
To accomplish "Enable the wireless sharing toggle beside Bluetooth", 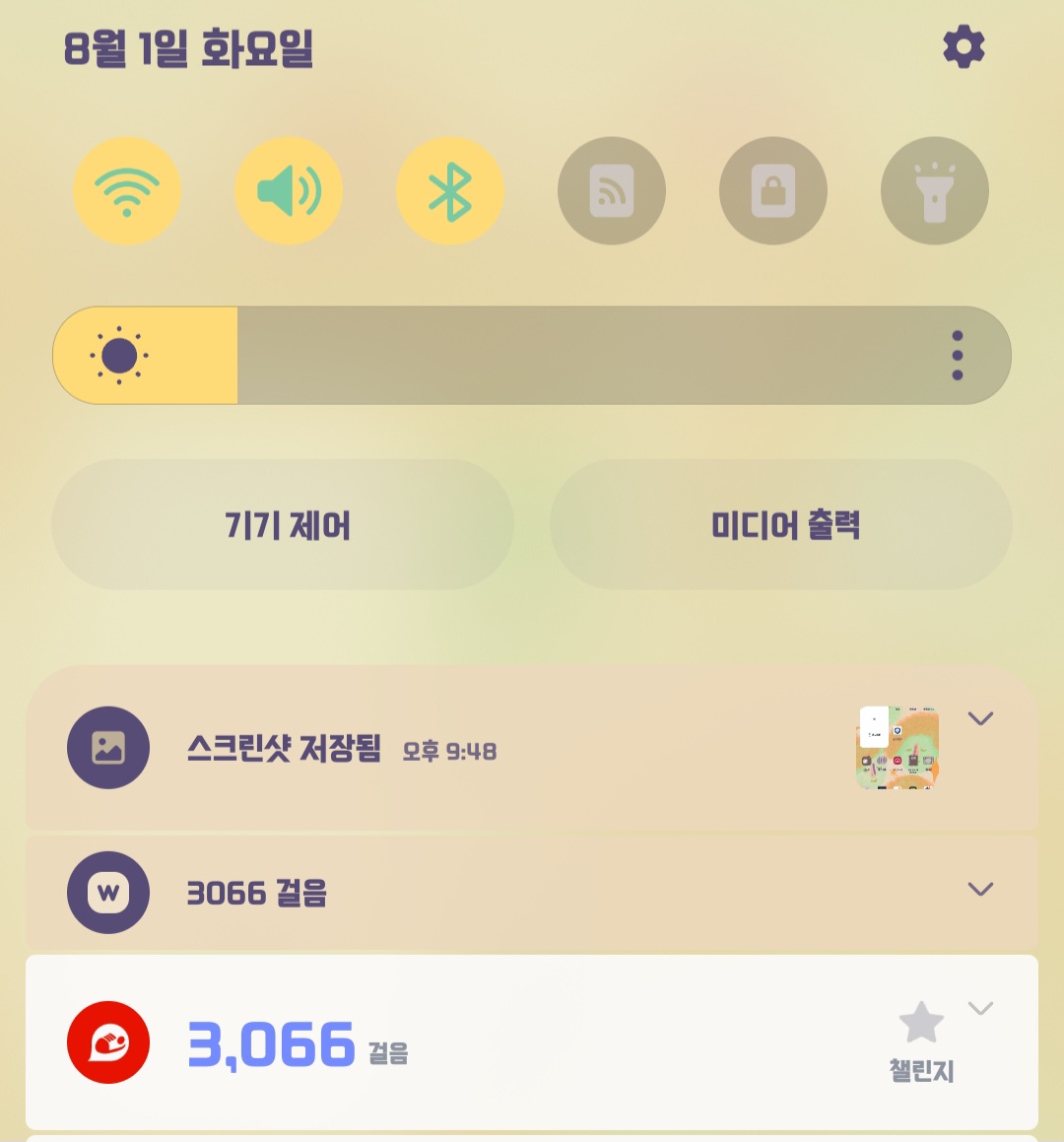I will coord(612,190).
